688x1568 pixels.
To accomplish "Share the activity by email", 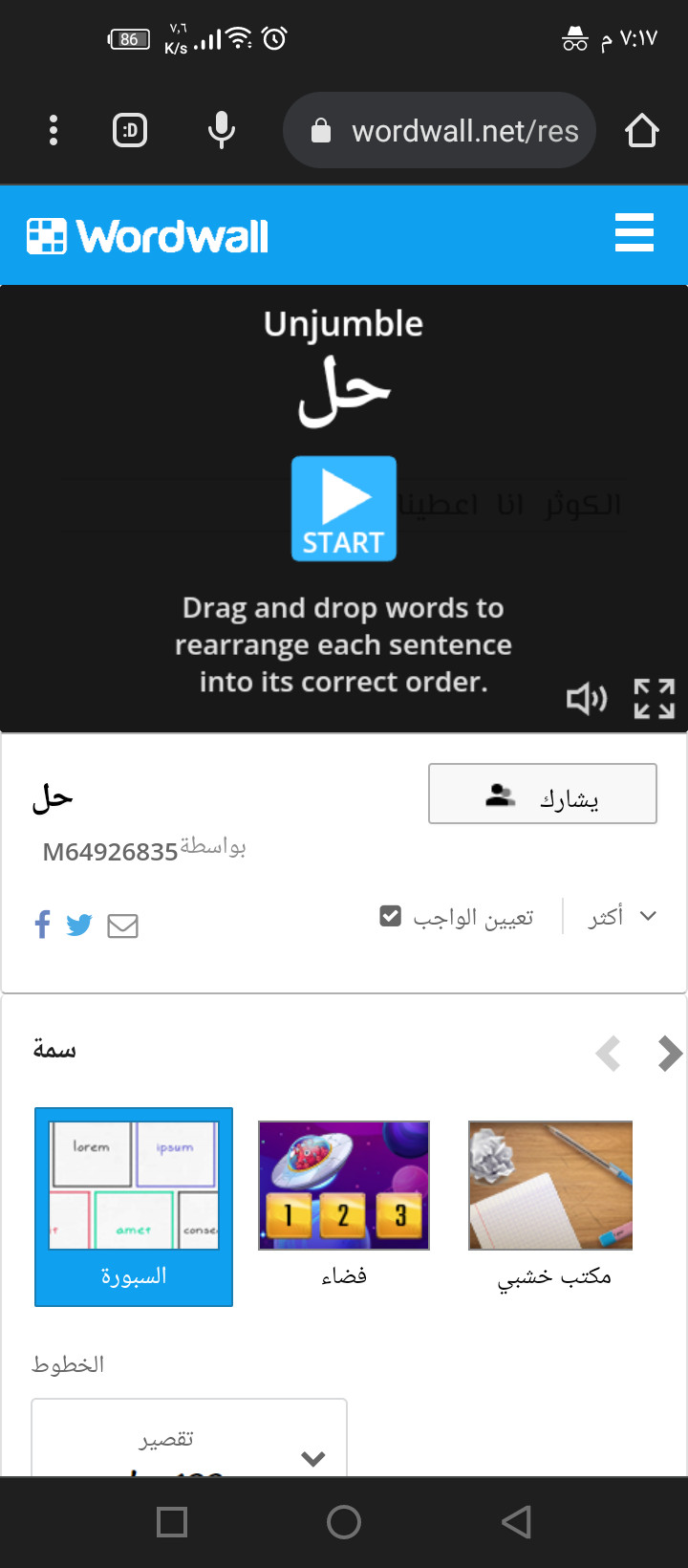I will click(x=122, y=926).
